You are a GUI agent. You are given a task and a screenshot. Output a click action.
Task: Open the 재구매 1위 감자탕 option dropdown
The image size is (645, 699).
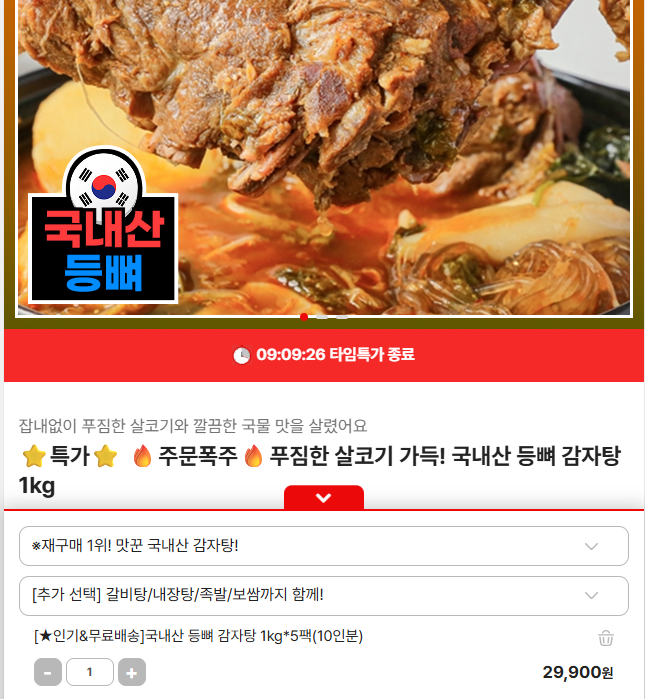(323, 546)
